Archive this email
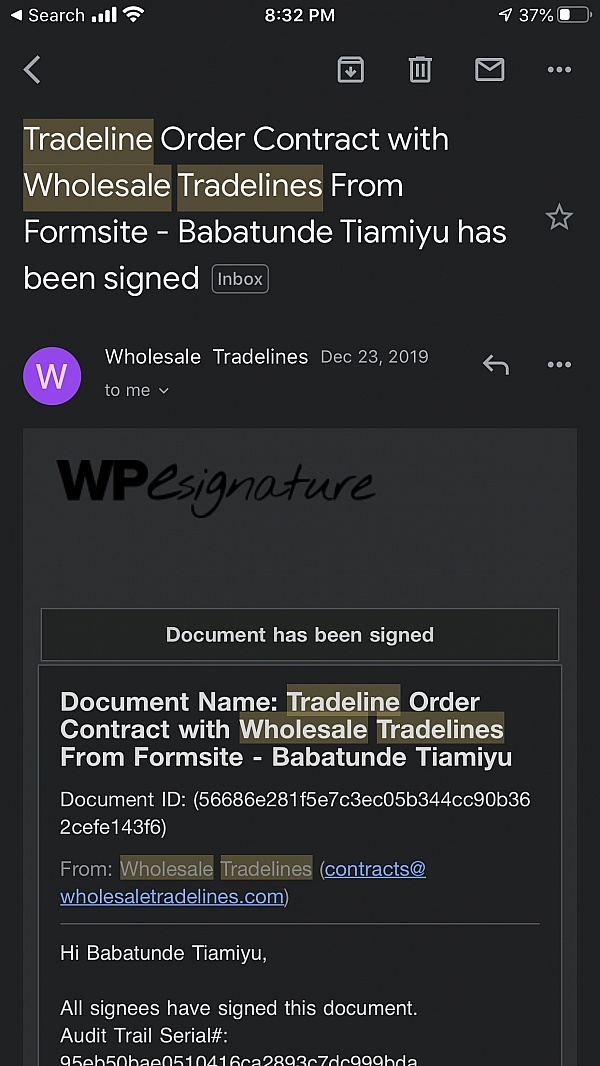 [x=350, y=69]
